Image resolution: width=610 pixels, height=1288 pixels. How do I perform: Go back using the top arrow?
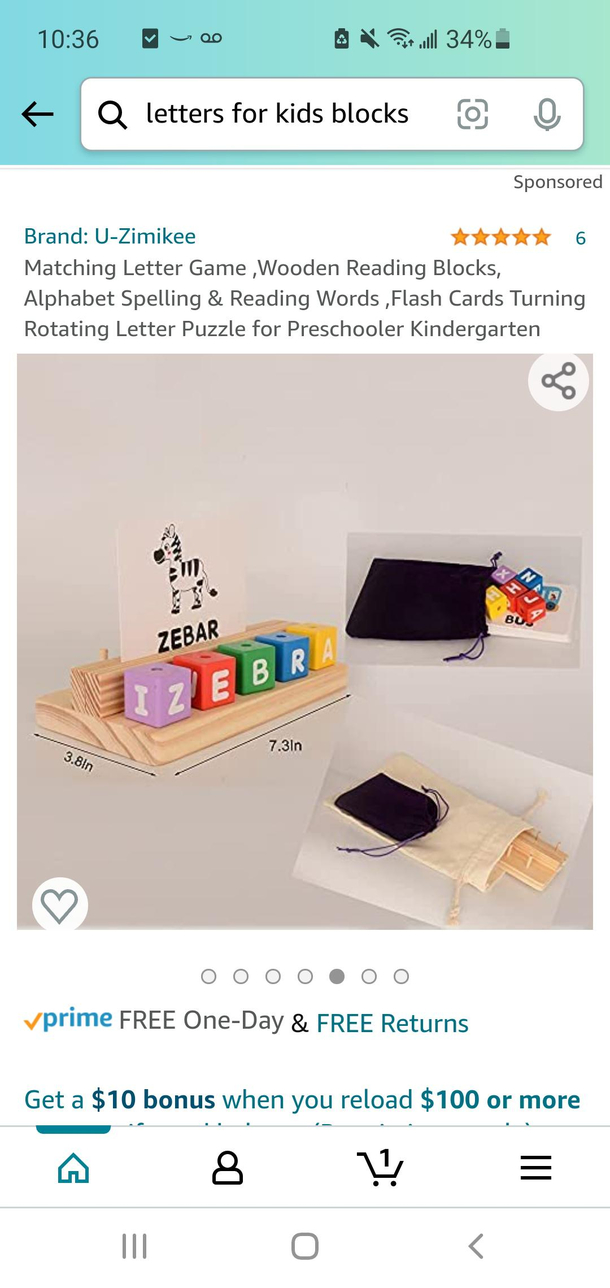point(37,114)
